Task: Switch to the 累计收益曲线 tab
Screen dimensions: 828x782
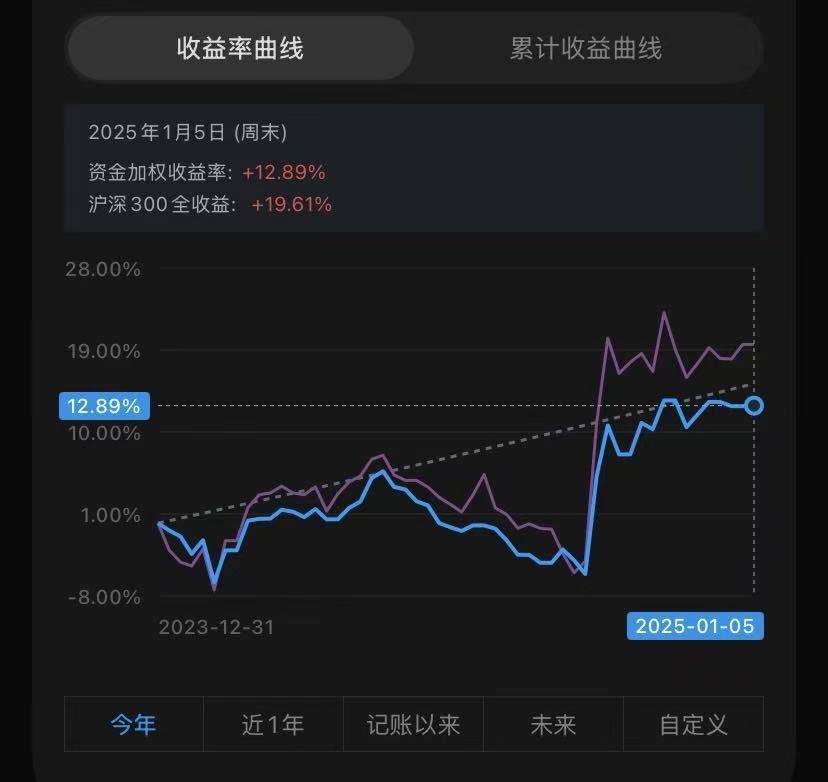Action: pyautogui.click(x=586, y=48)
